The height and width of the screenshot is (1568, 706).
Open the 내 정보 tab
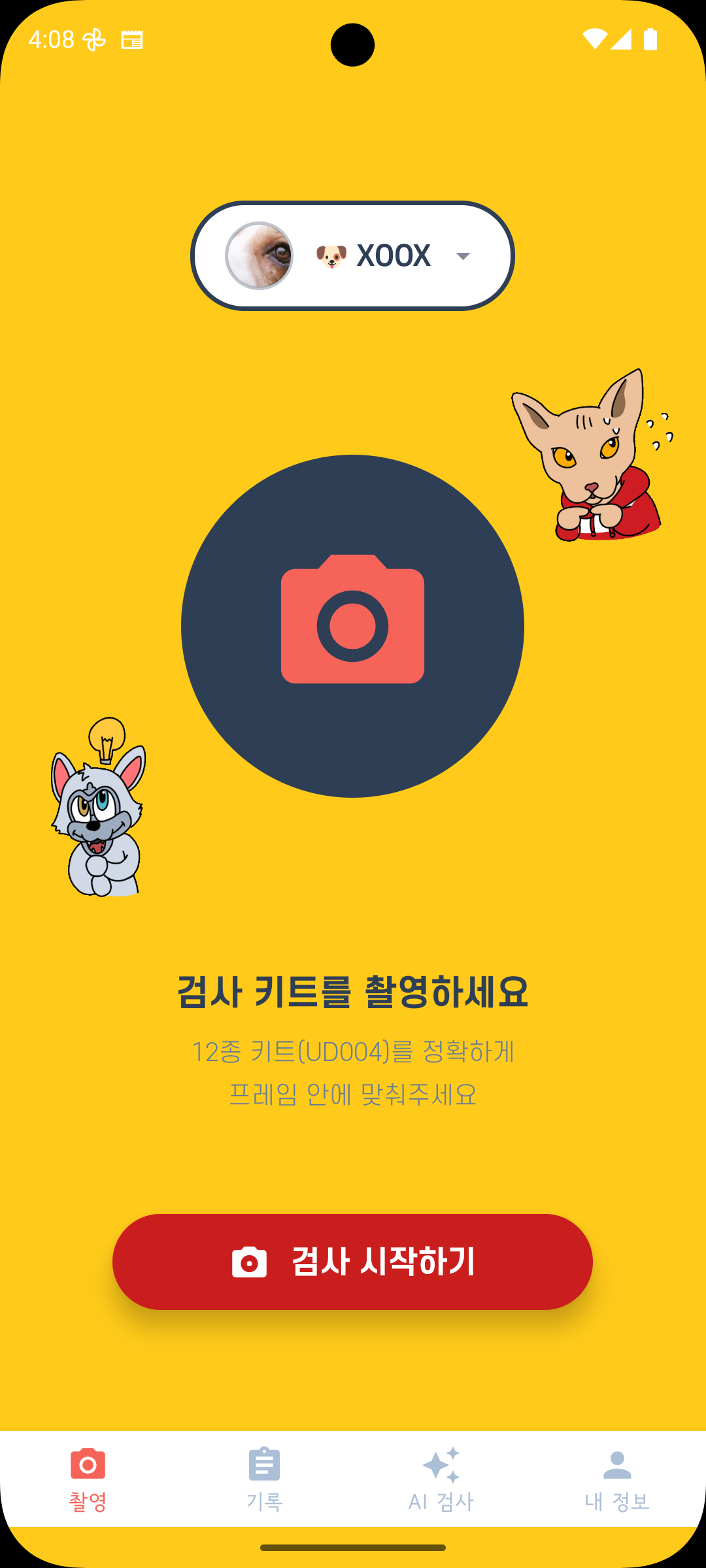coord(617,1478)
